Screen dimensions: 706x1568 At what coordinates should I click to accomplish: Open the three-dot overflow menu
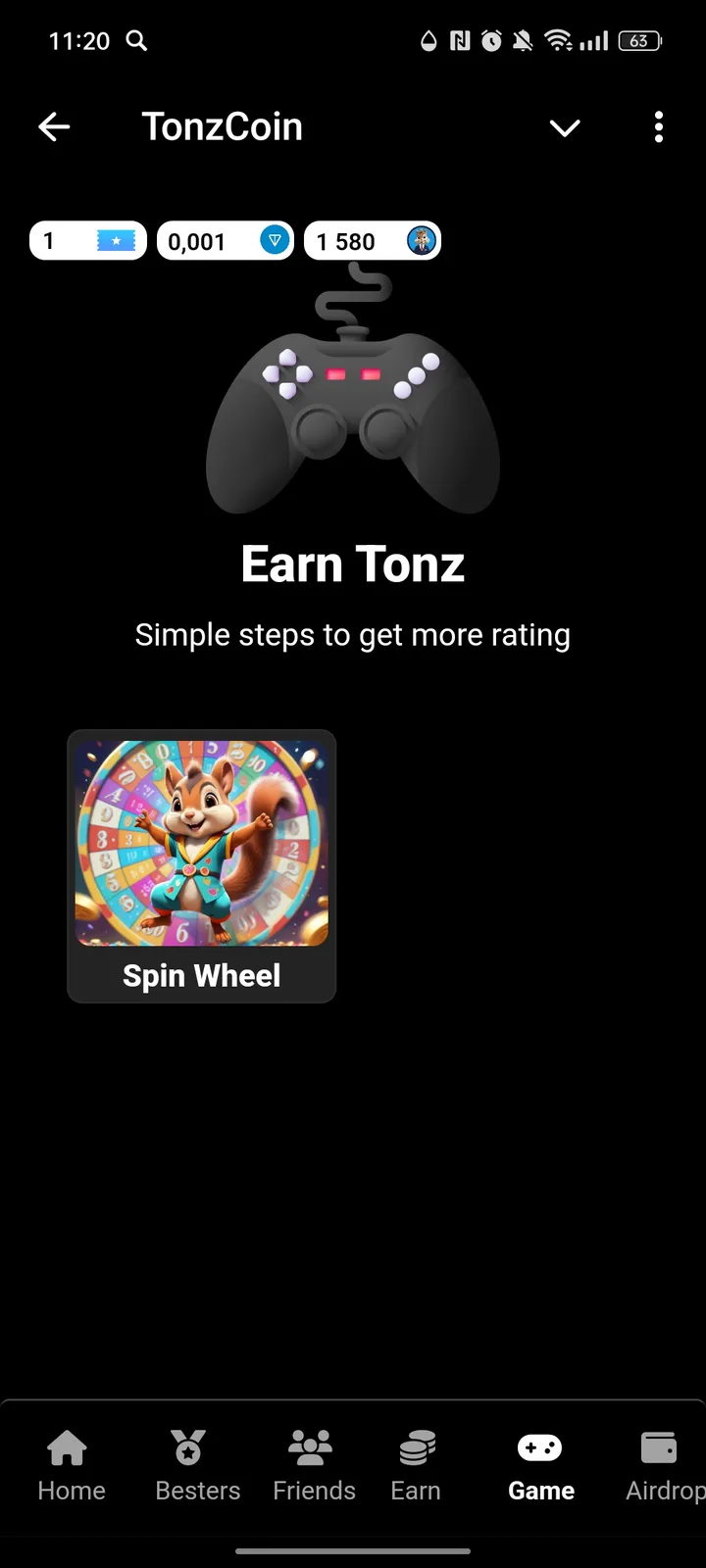pyautogui.click(x=658, y=126)
